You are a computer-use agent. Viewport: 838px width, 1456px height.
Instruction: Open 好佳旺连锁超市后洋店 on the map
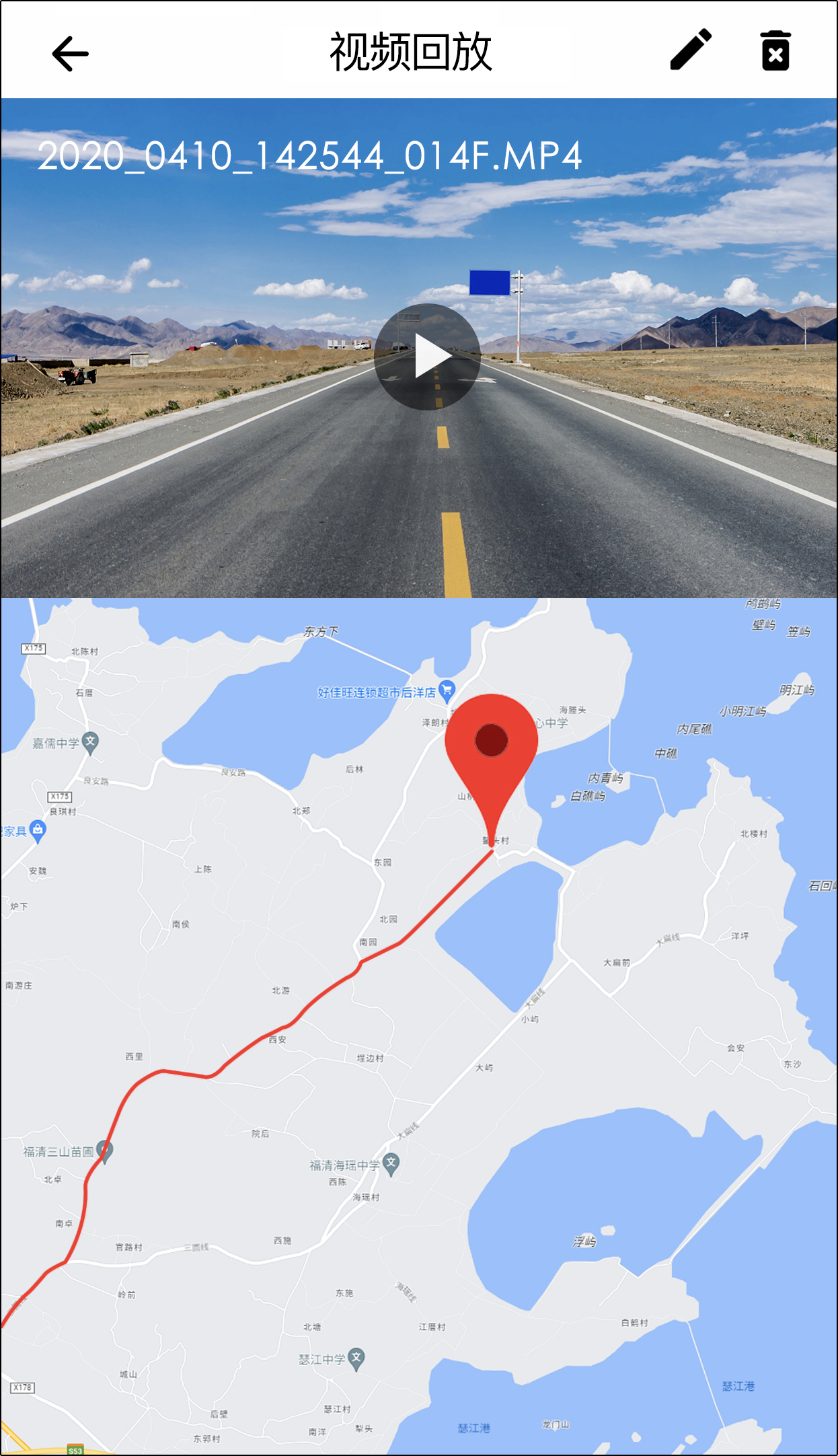[446, 690]
